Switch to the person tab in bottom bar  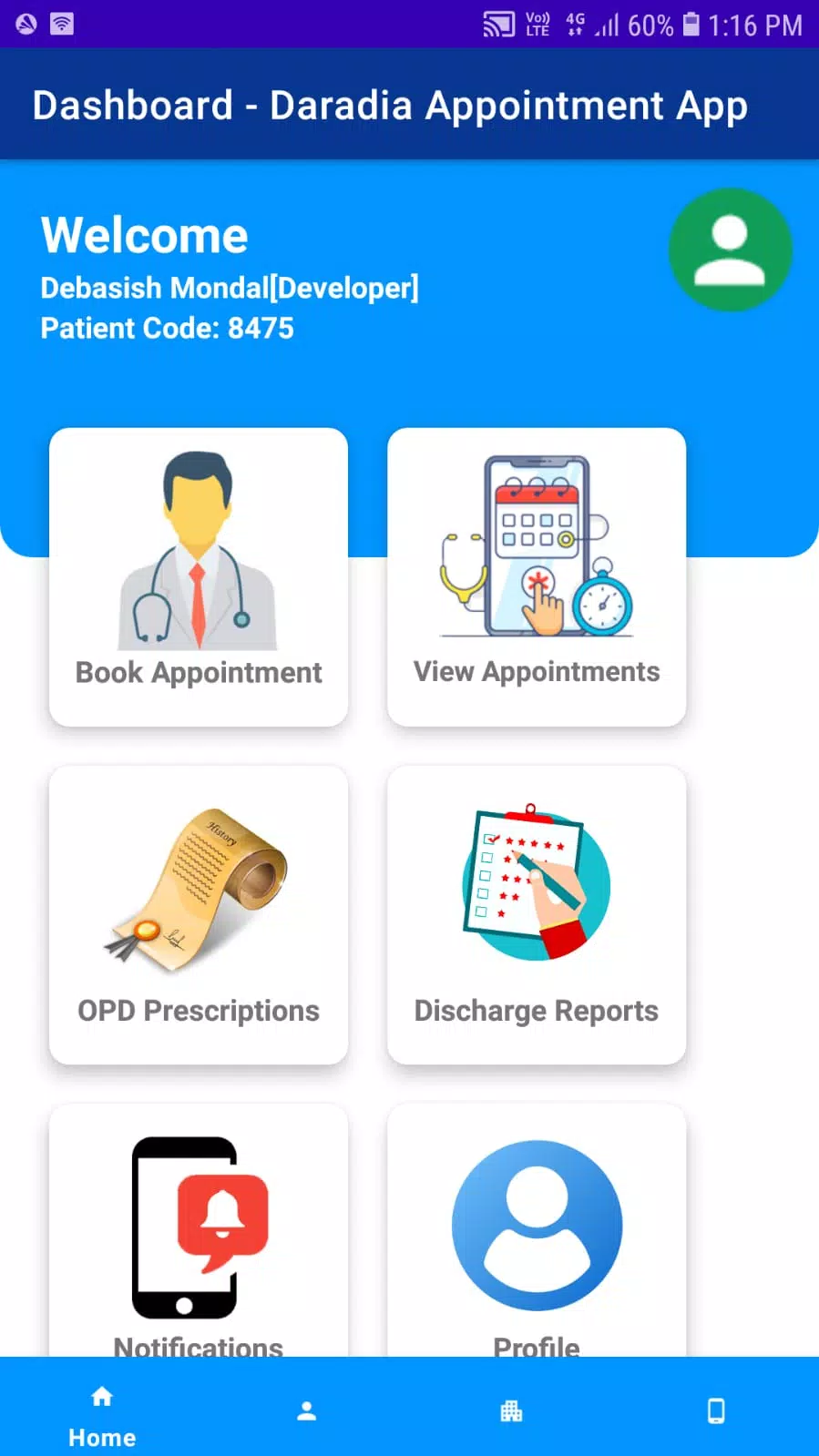pyautogui.click(x=307, y=1411)
